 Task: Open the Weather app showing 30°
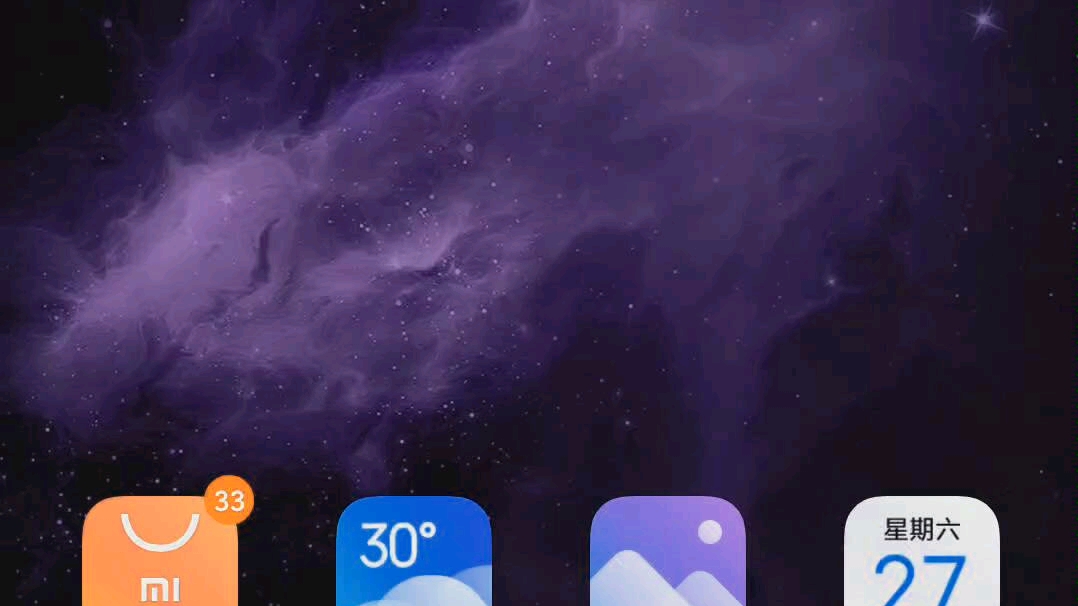414,555
